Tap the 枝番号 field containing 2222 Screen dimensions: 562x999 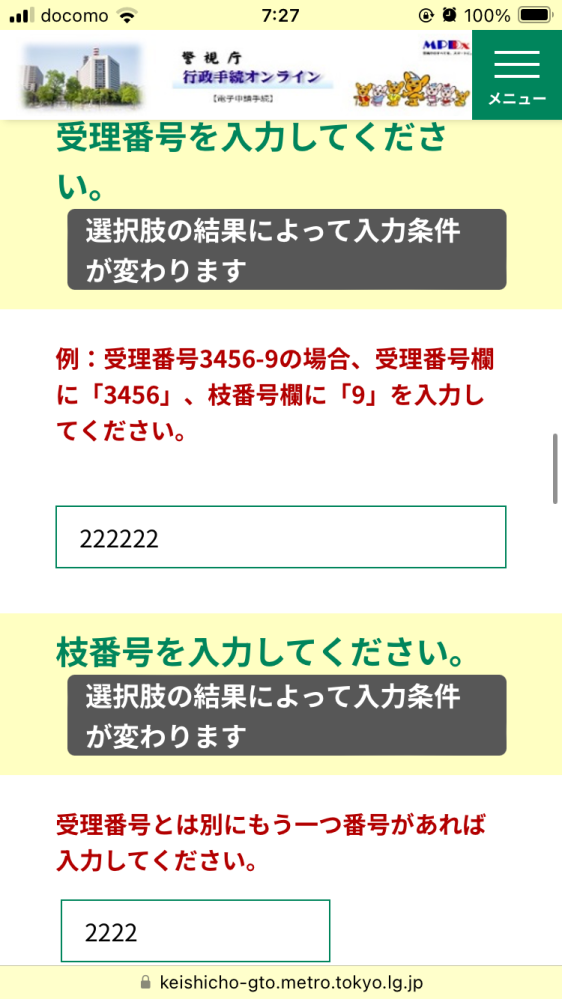coord(196,931)
